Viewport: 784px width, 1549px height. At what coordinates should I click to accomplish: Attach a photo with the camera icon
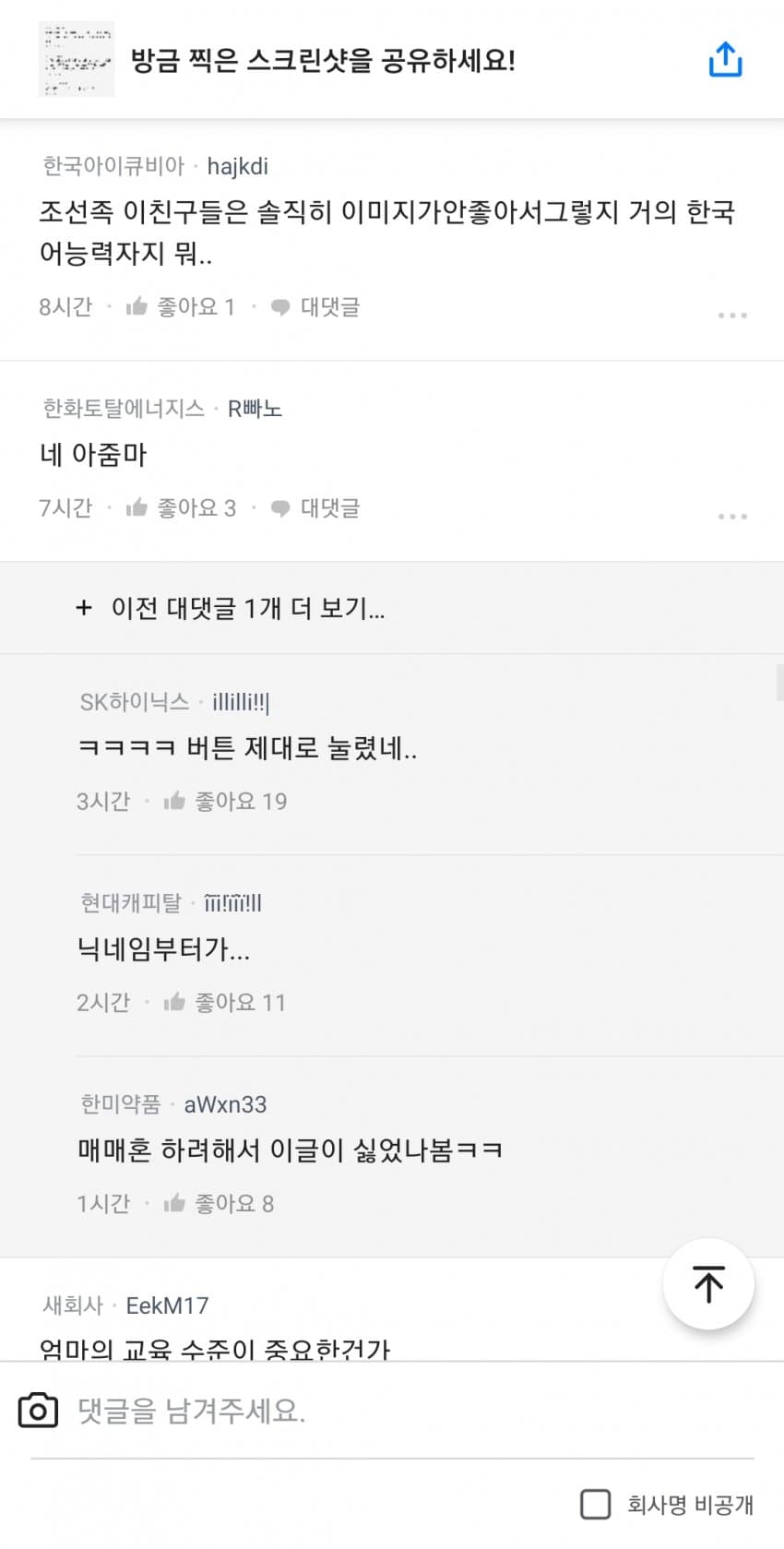[38, 1411]
